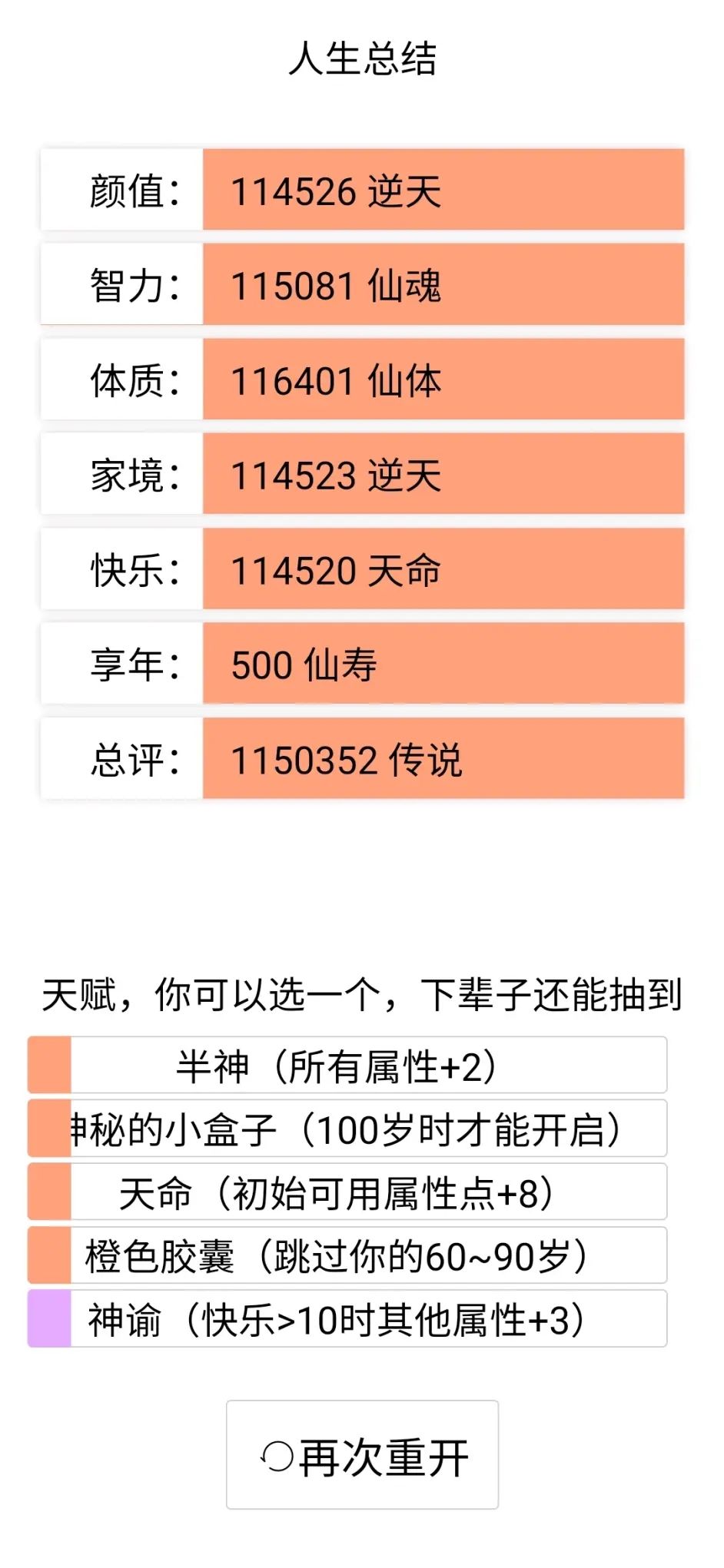Click the 快乐 stat bar
Viewport: 724px width, 1568px height.
click(x=442, y=569)
